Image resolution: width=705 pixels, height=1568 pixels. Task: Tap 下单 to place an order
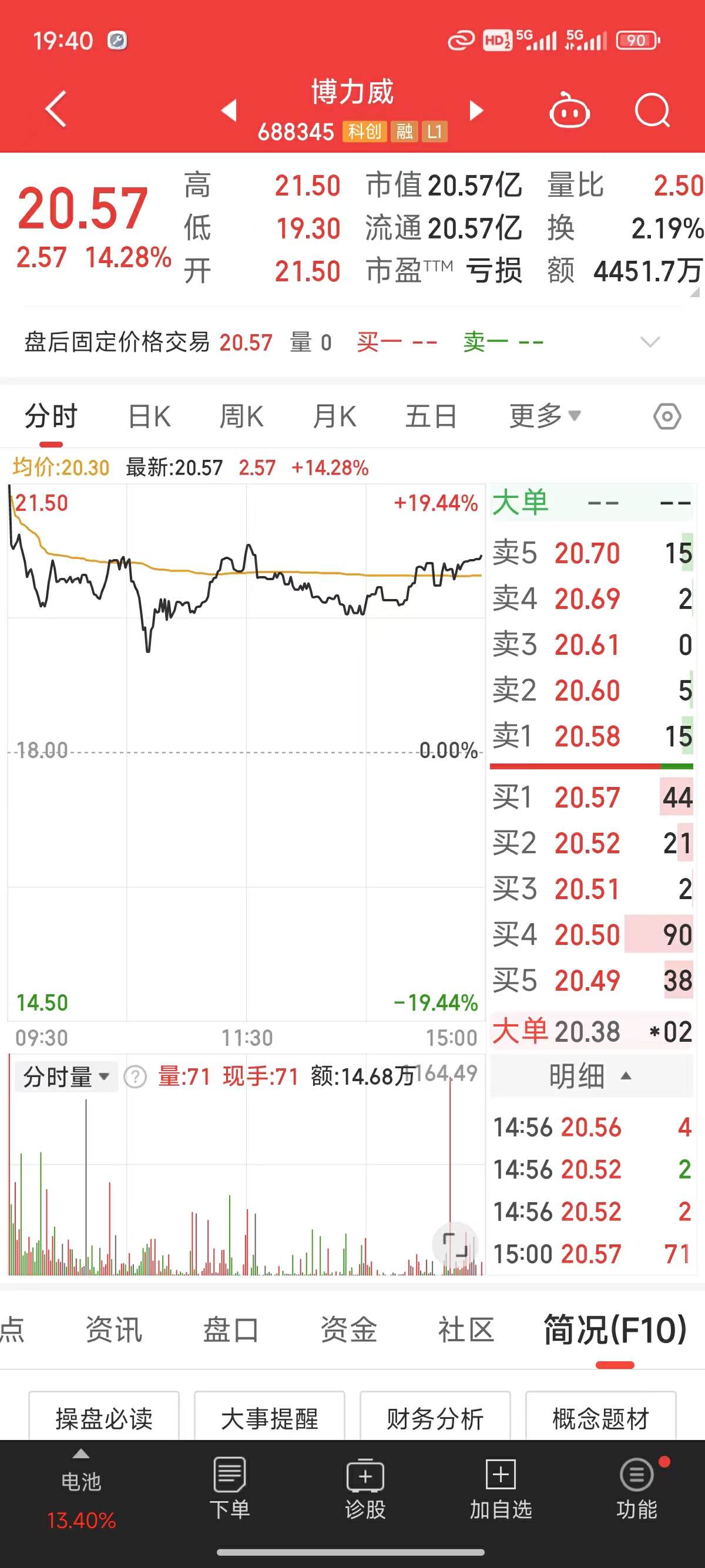click(x=230, y=1488)
